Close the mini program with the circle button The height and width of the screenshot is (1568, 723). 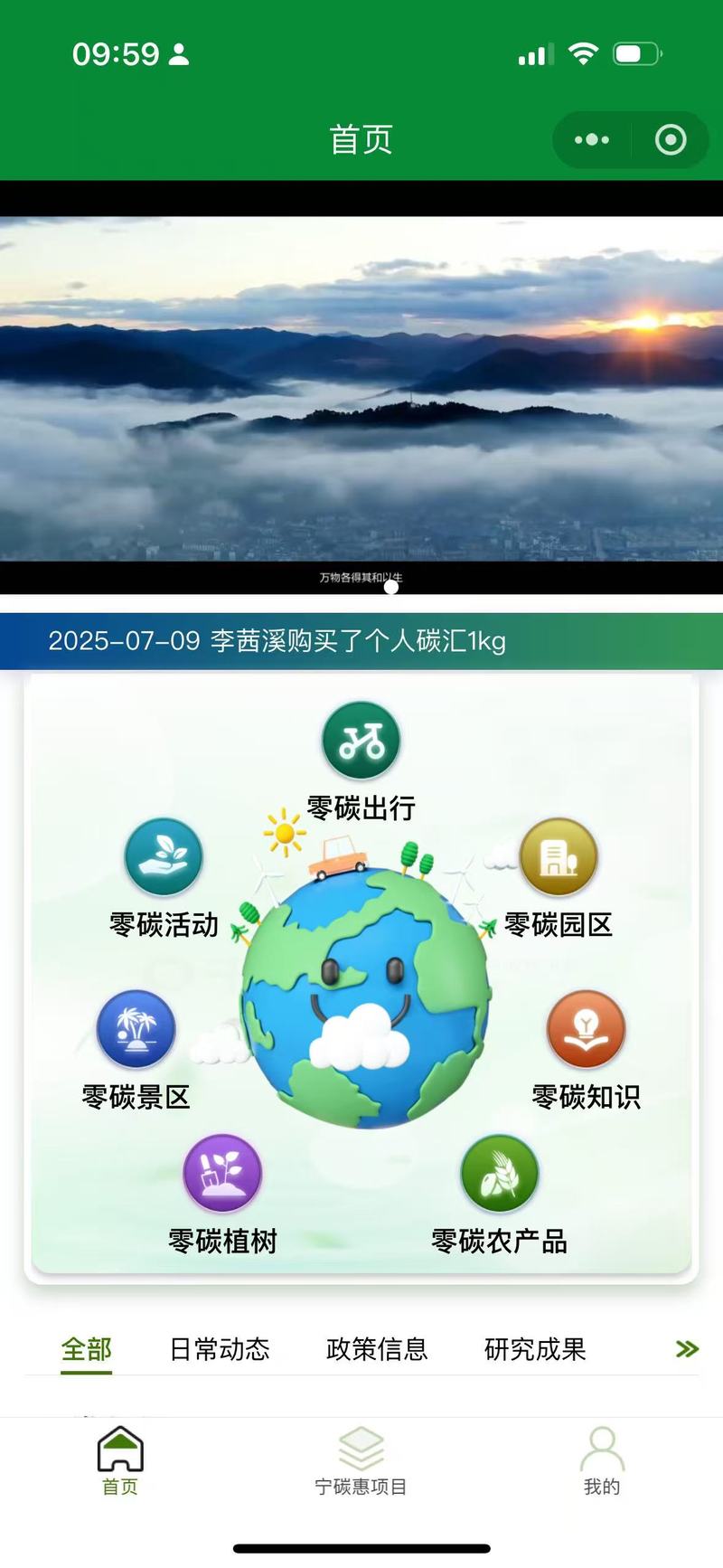pyautogui.click(x=671, y=140)
